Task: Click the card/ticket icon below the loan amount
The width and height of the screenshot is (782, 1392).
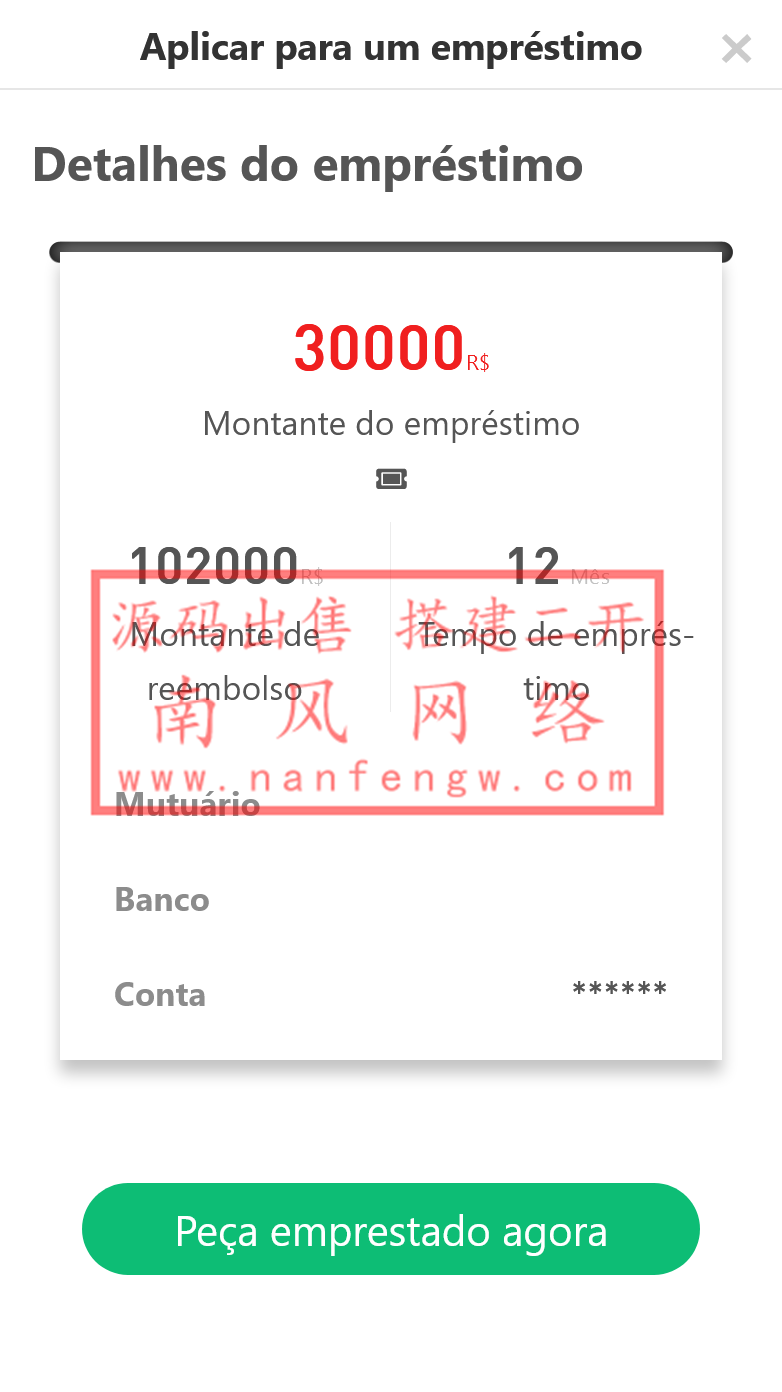Action: coord(391,478)
